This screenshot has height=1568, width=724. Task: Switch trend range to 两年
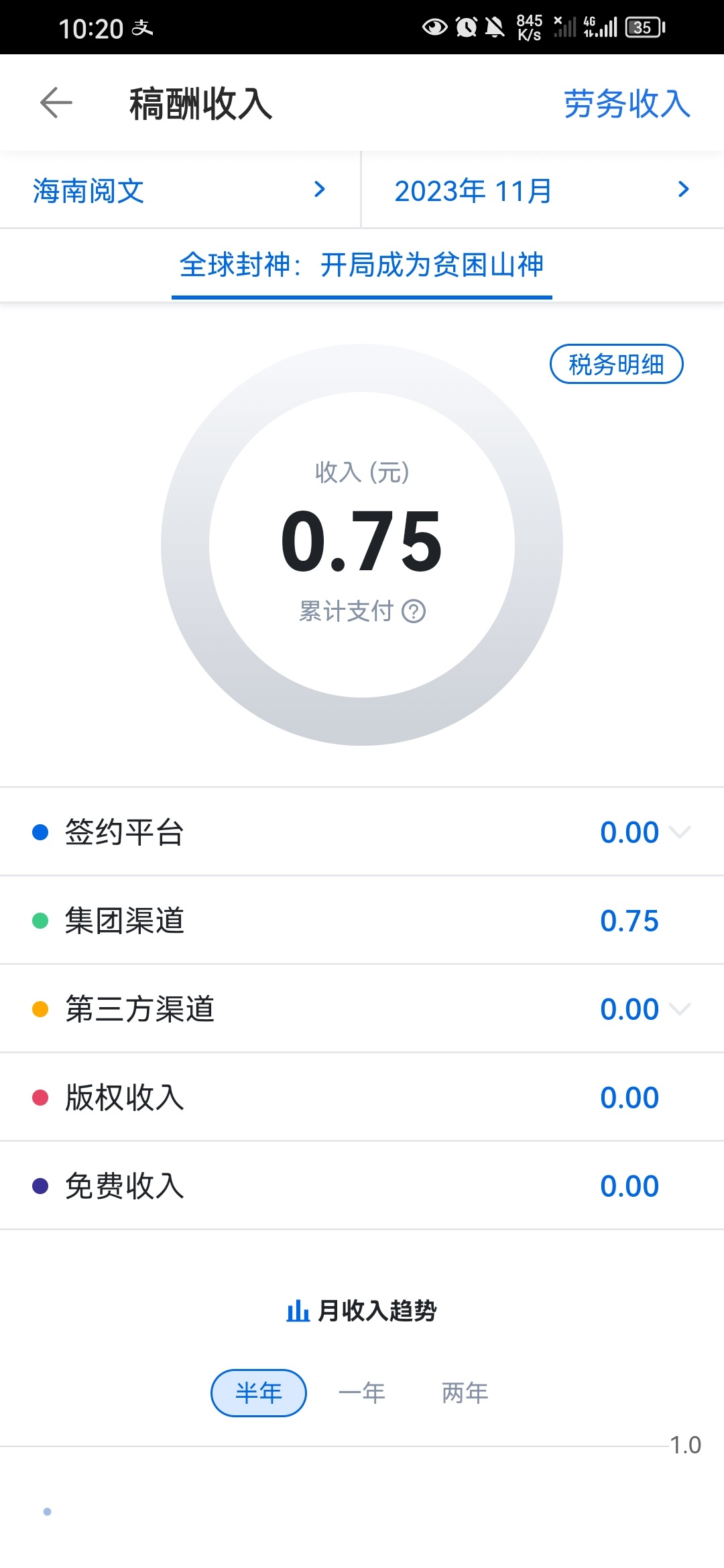(x=465, y=1393)
